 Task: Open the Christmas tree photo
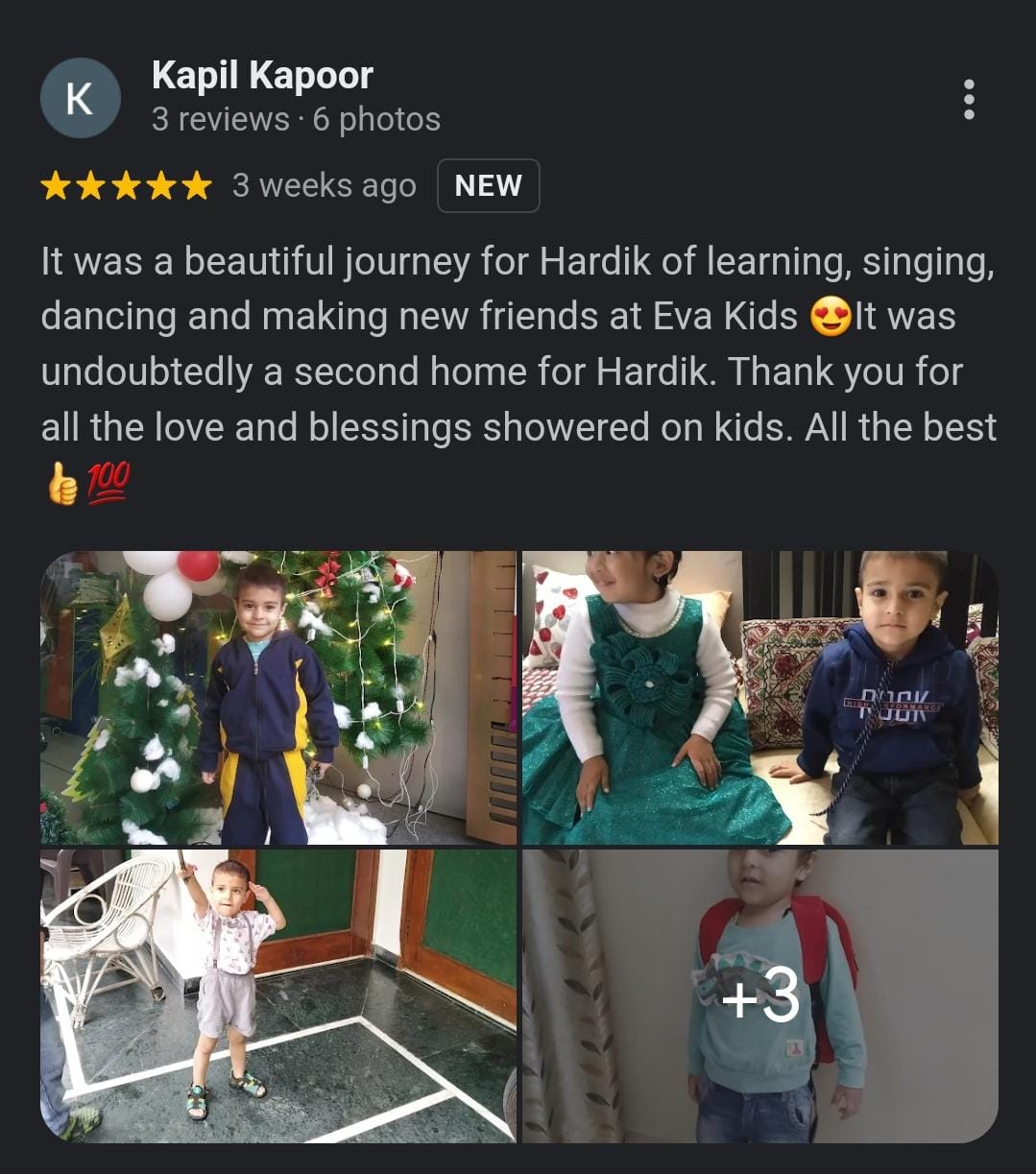pyautogui.click(x=277, y=698)
